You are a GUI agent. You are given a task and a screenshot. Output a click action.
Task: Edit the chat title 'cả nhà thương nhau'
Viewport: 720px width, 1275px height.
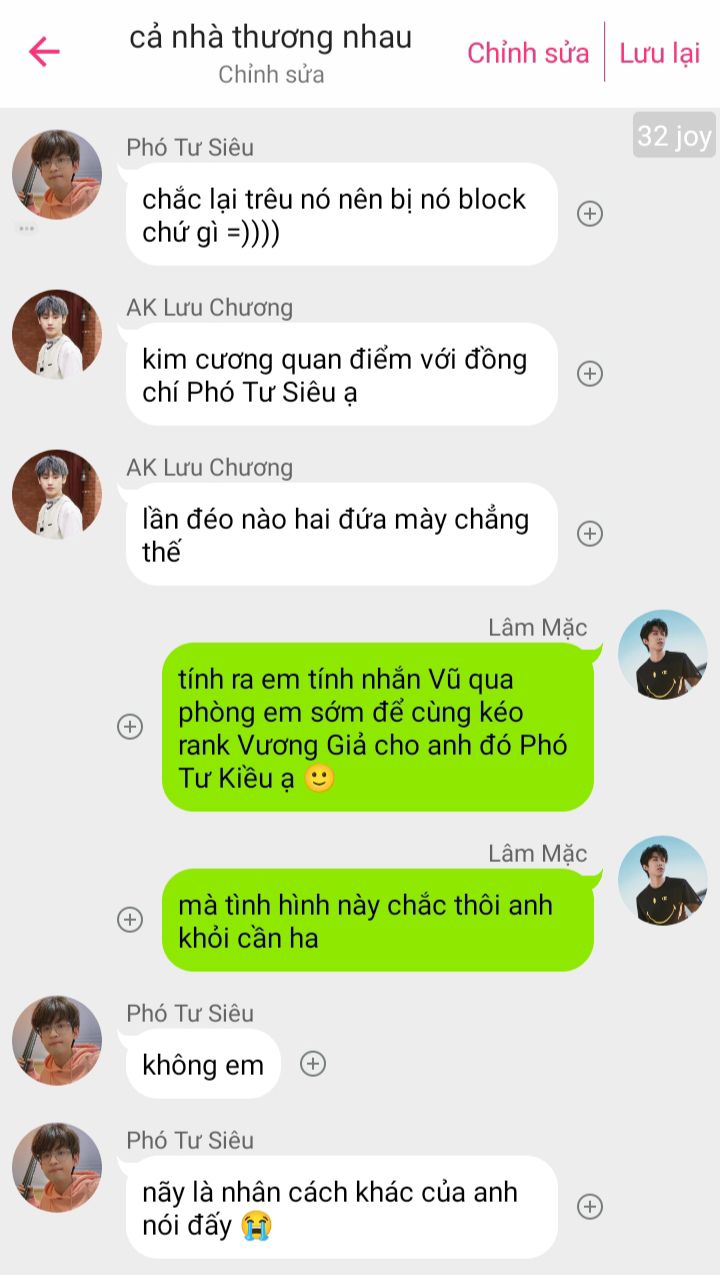click(x=271, y=38)
